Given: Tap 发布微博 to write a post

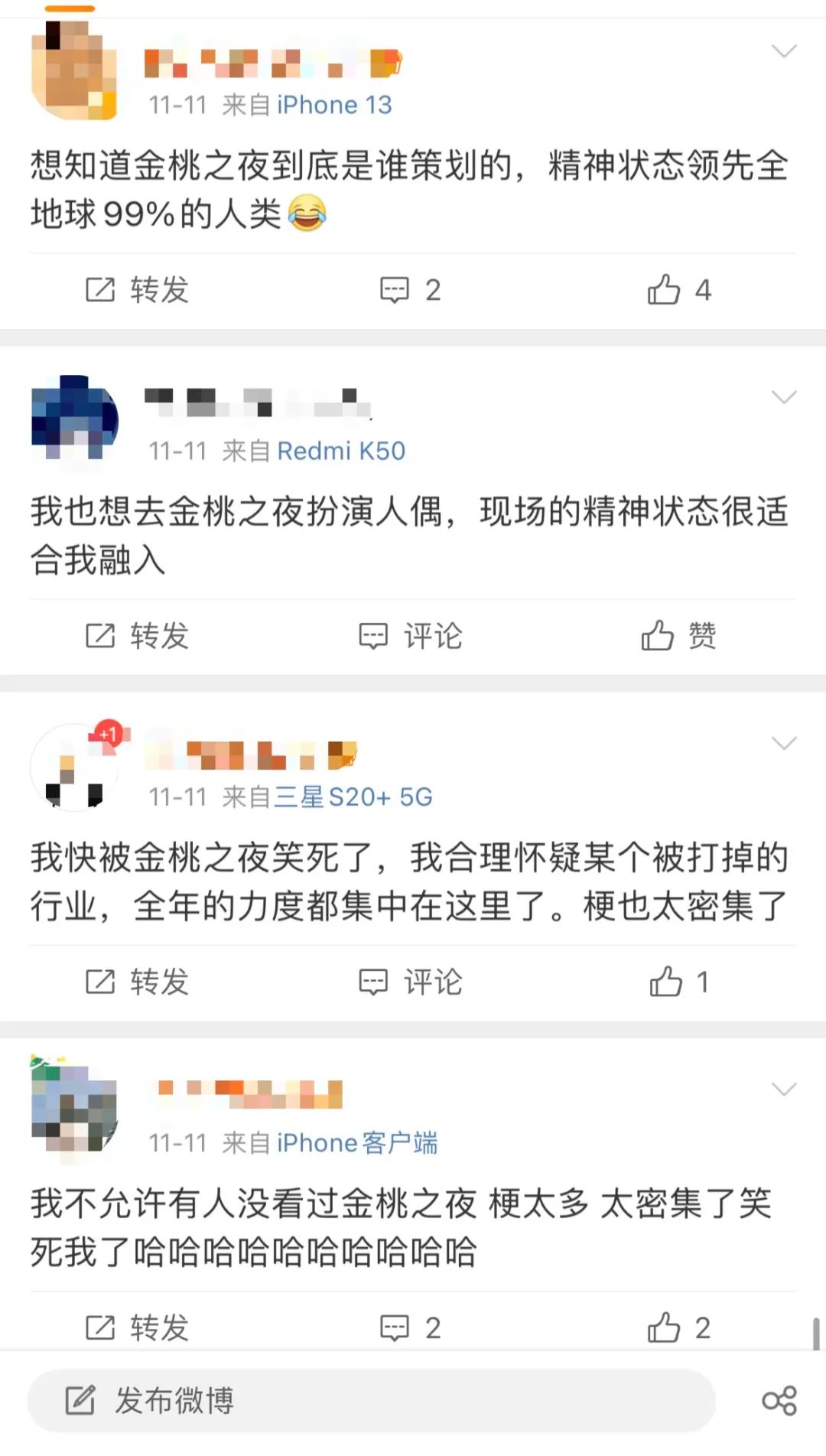Looking at the screenshot, I should (x=371, y=1401).
